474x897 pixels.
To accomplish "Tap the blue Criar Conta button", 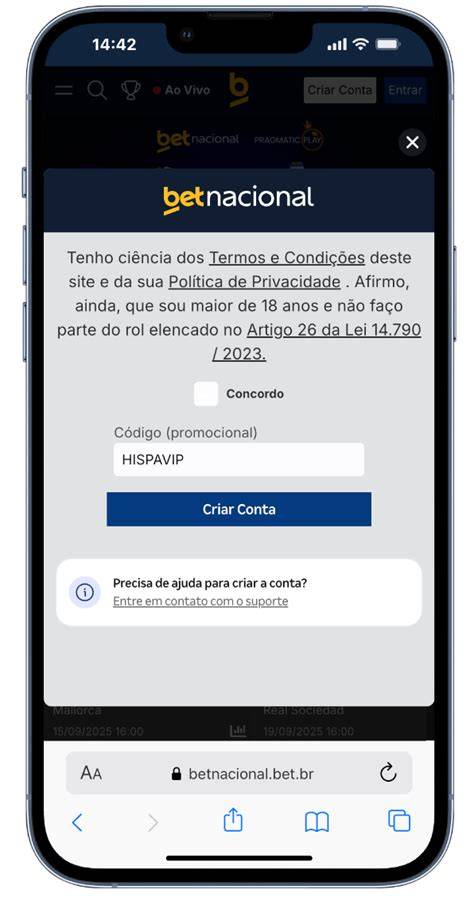I will [x=238, y=509].
